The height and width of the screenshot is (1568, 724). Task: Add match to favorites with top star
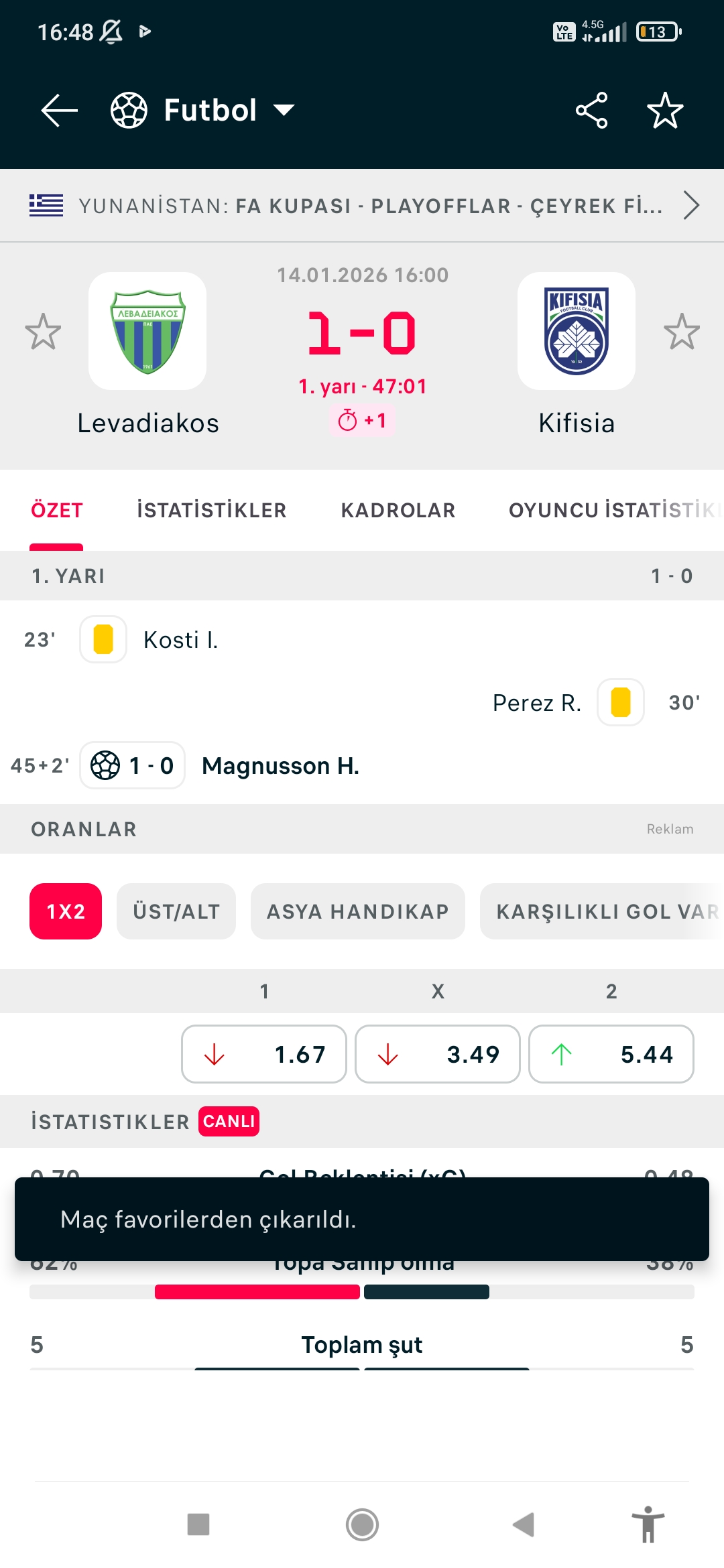coord(665,111)
